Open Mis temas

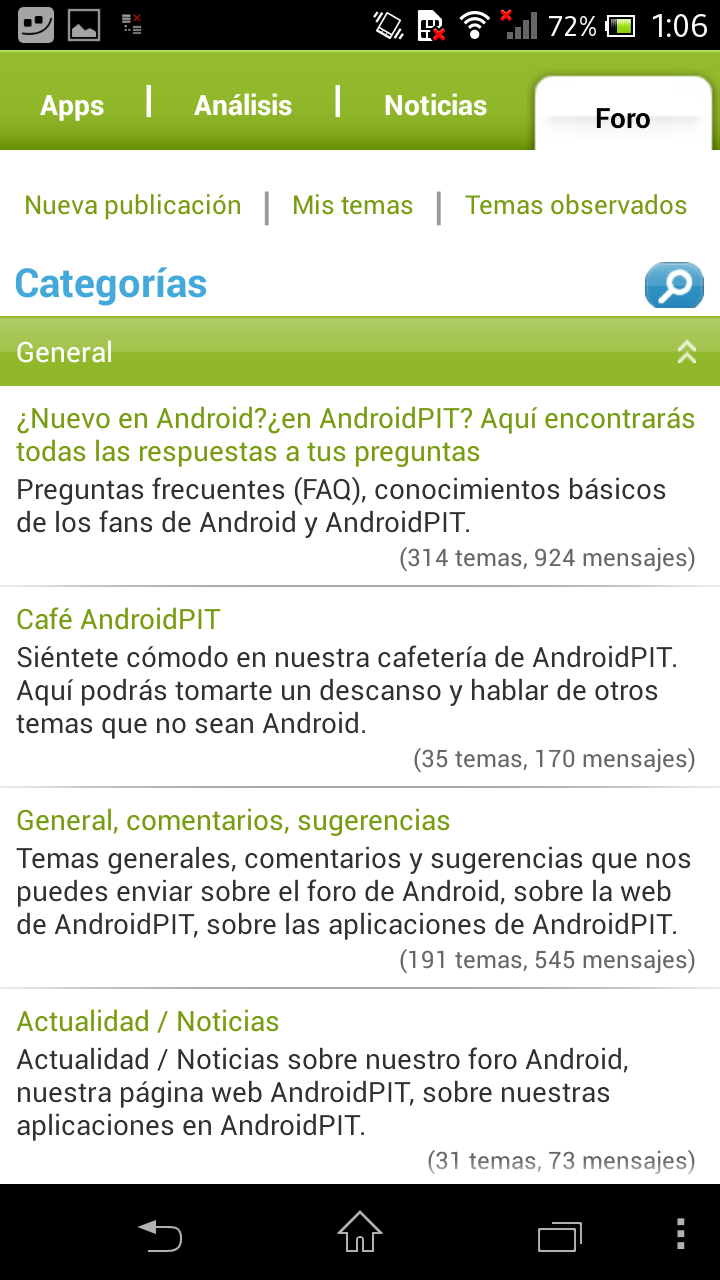tap(352, 206)
